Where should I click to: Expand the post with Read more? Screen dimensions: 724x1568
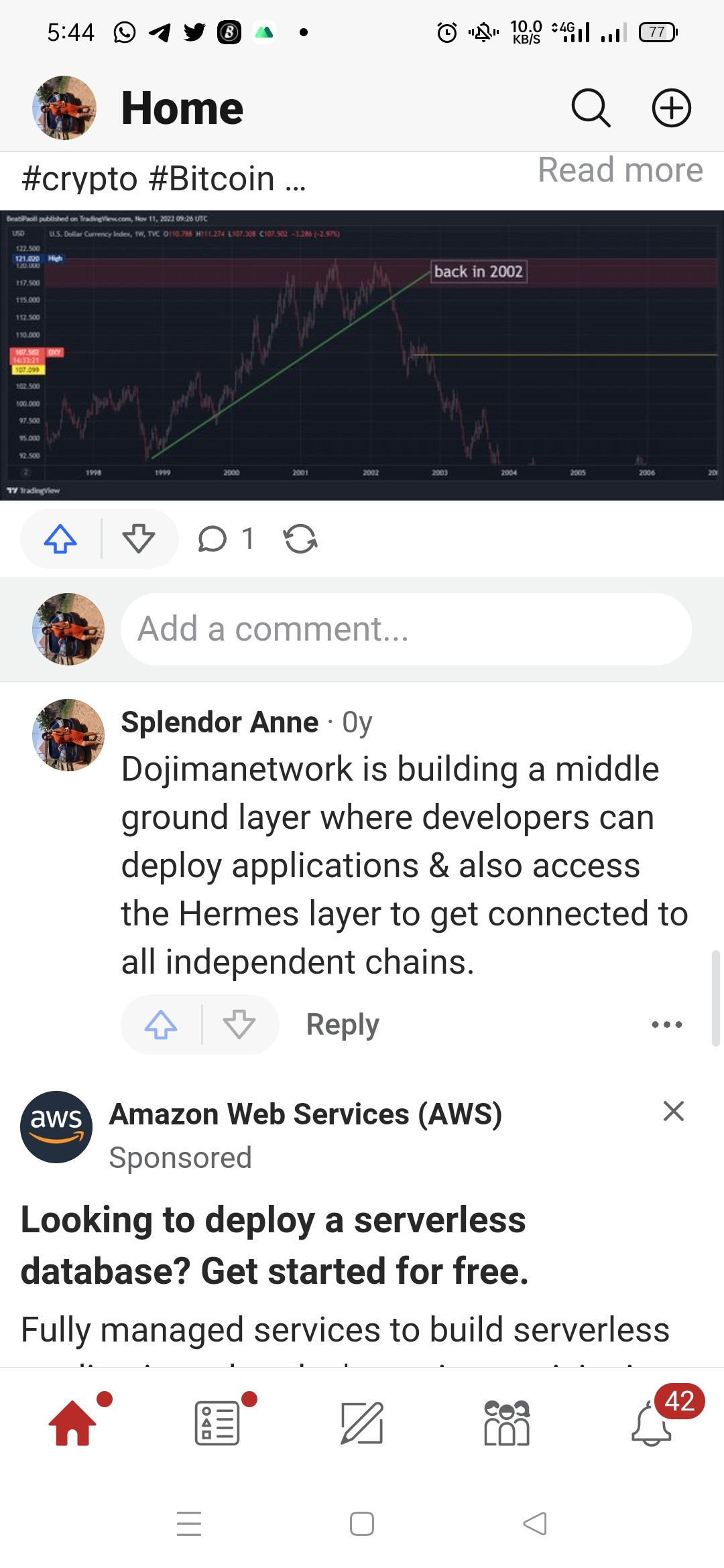[620, 170]
